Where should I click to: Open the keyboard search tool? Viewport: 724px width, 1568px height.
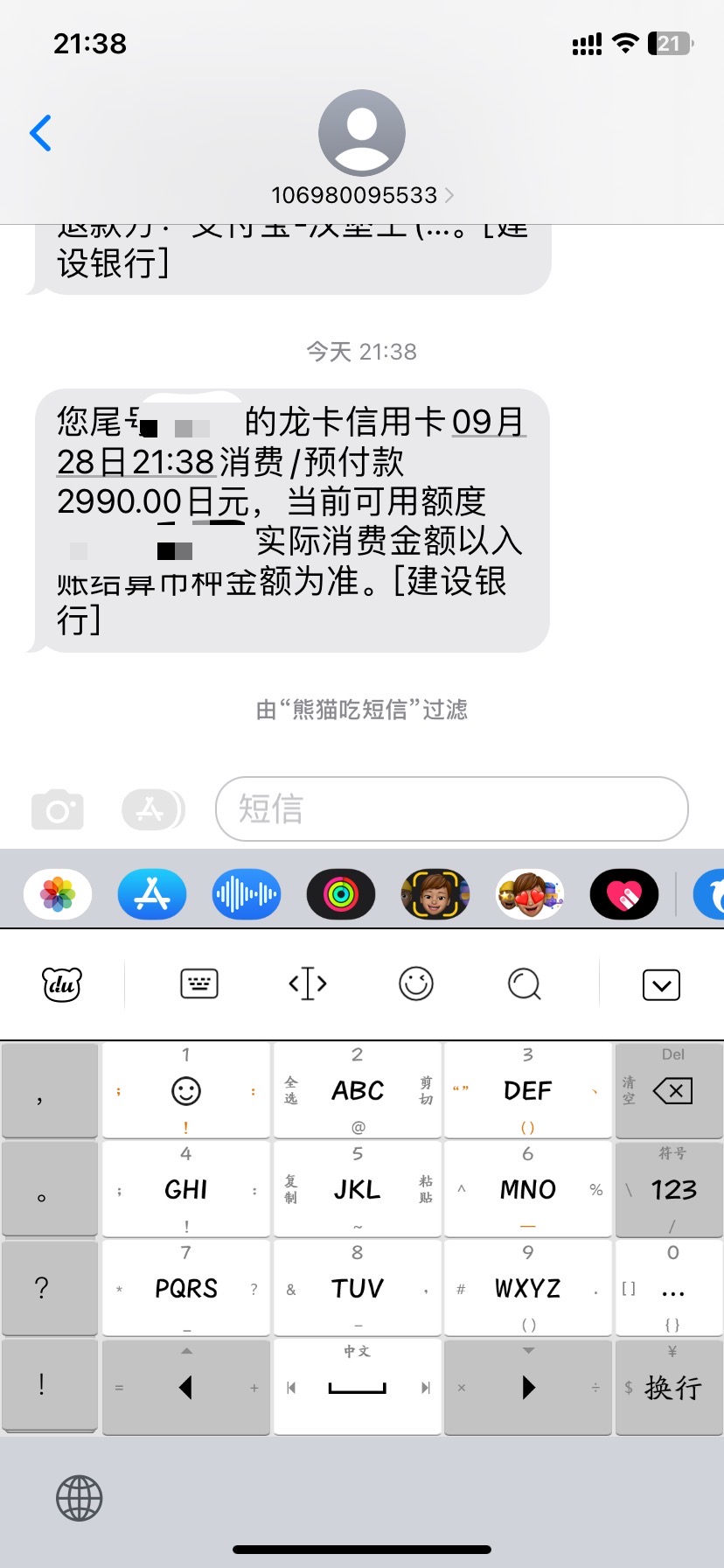coord(525,984)
